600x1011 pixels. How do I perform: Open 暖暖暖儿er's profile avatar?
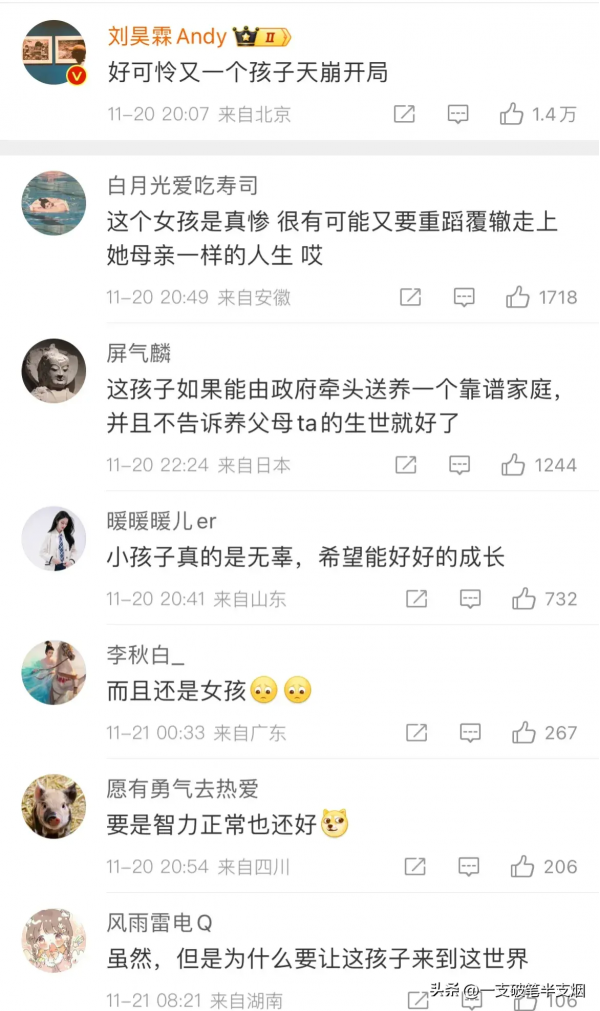[54, 539]
